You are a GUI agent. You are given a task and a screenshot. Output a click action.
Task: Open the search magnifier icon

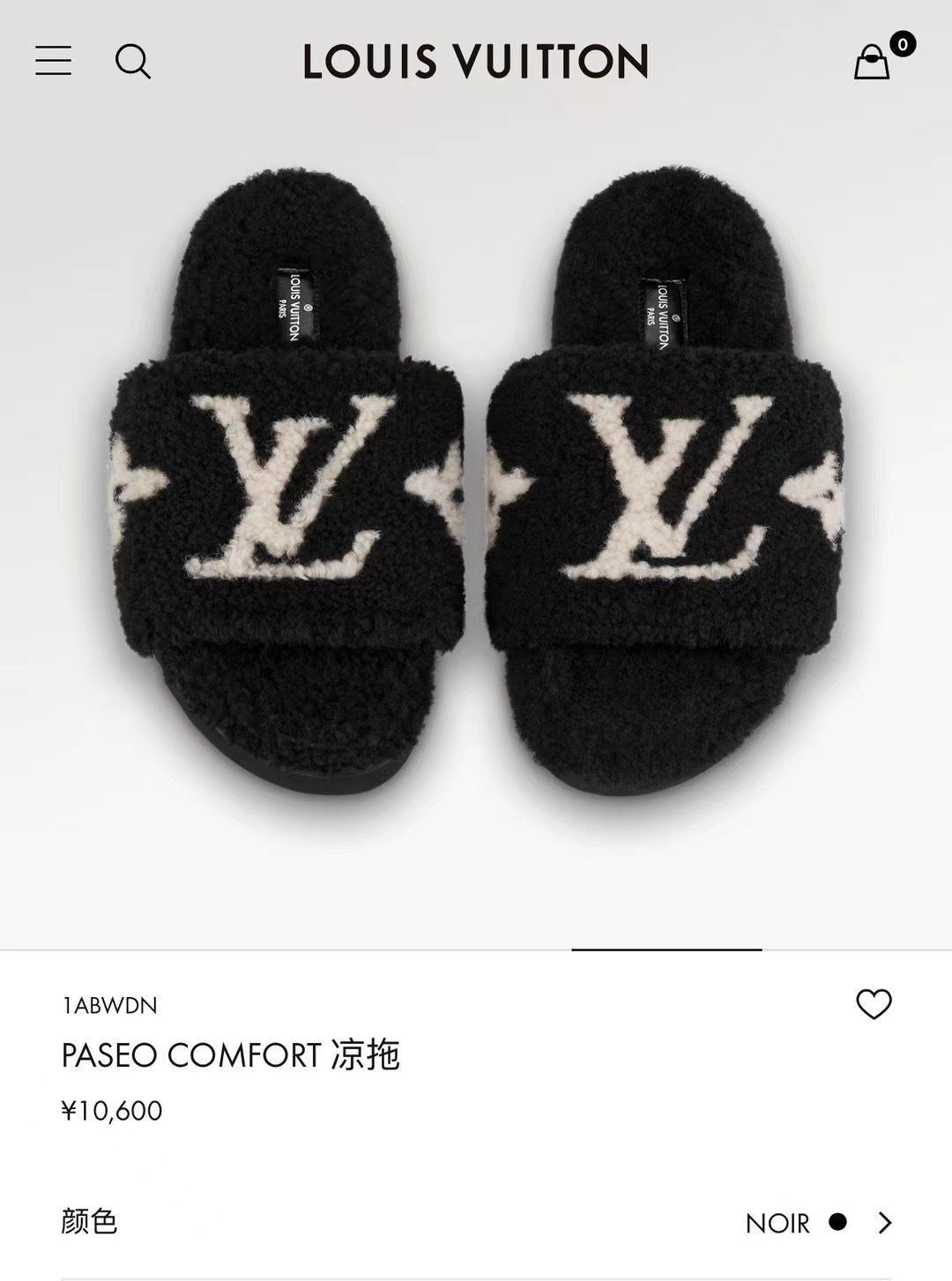133,62
